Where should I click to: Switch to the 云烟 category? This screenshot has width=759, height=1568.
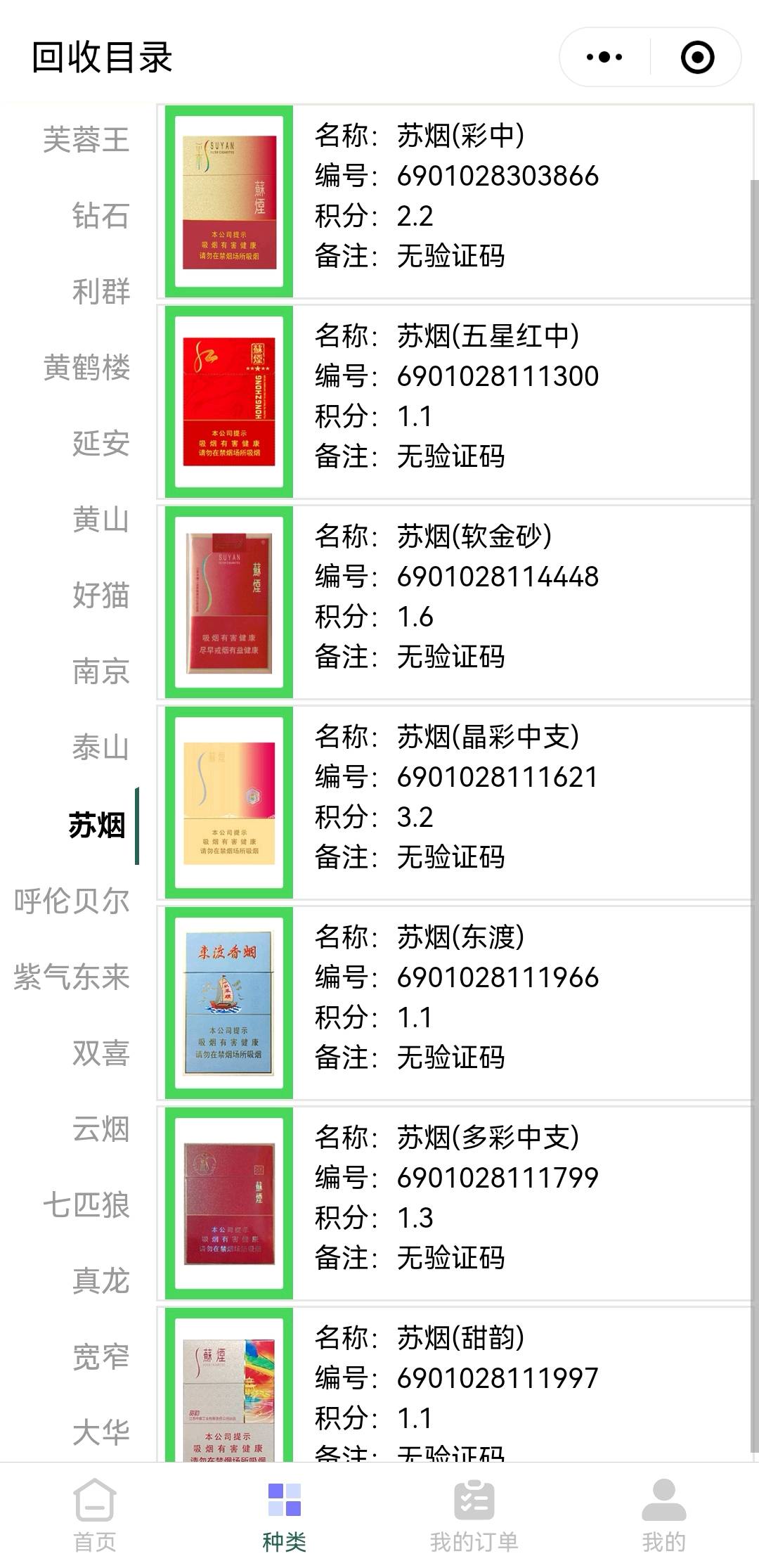point(100,1128)
